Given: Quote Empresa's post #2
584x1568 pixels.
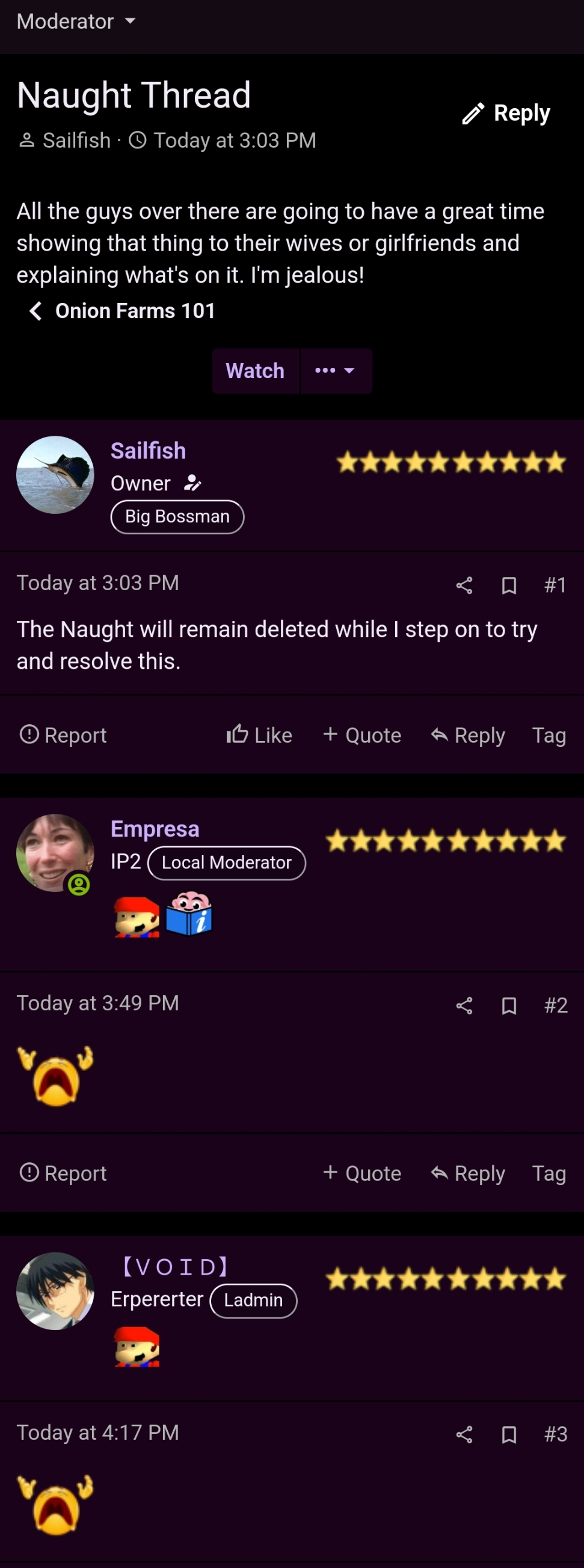Looking at the screenshot, I should (362, 1173).
